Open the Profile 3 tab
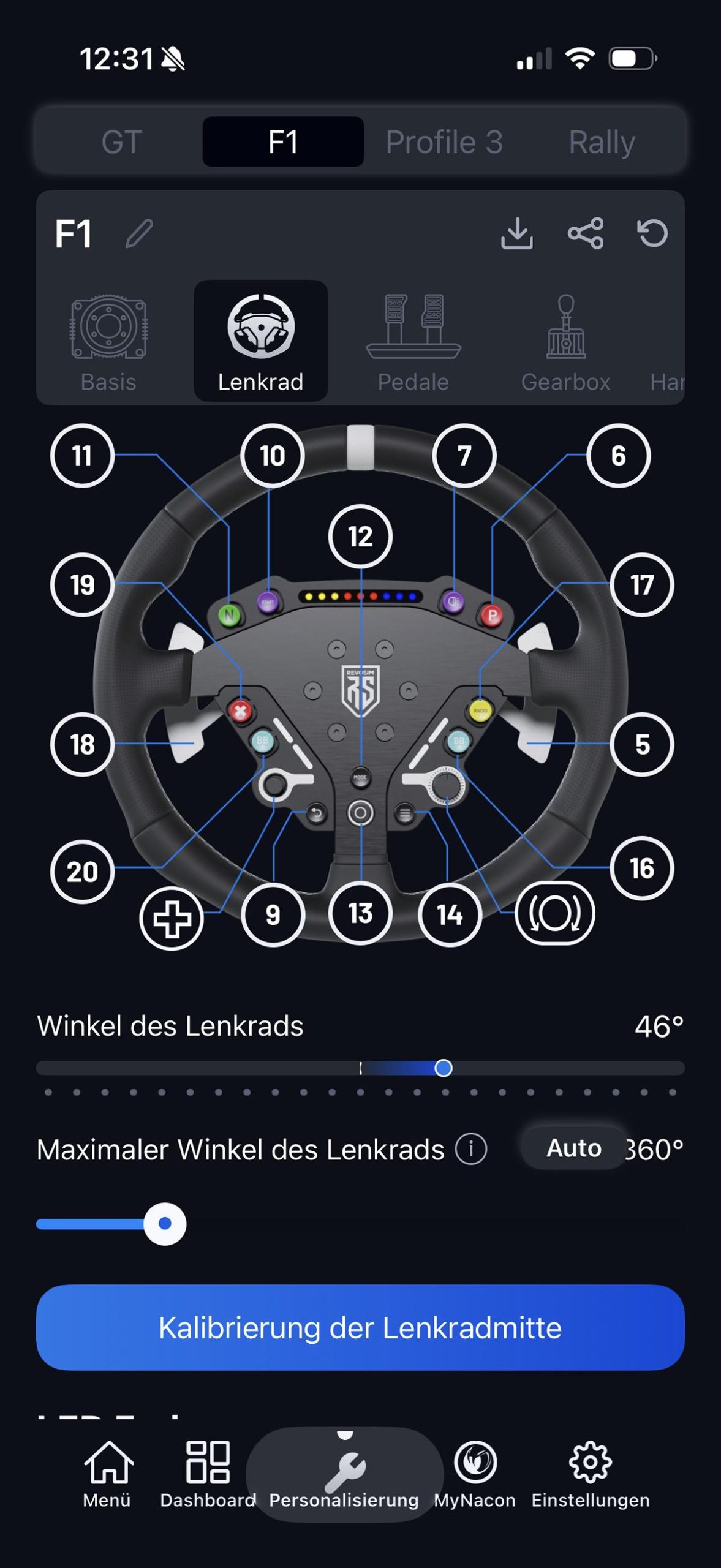 point(444,142)
